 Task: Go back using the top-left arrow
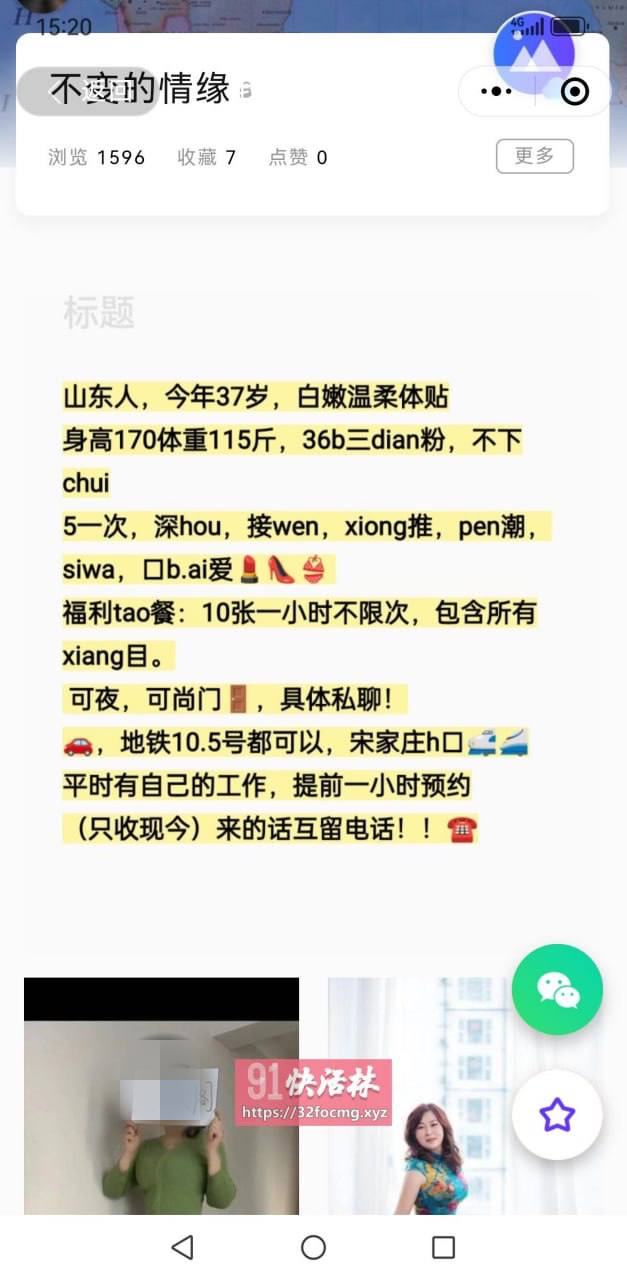click(57, 92)
